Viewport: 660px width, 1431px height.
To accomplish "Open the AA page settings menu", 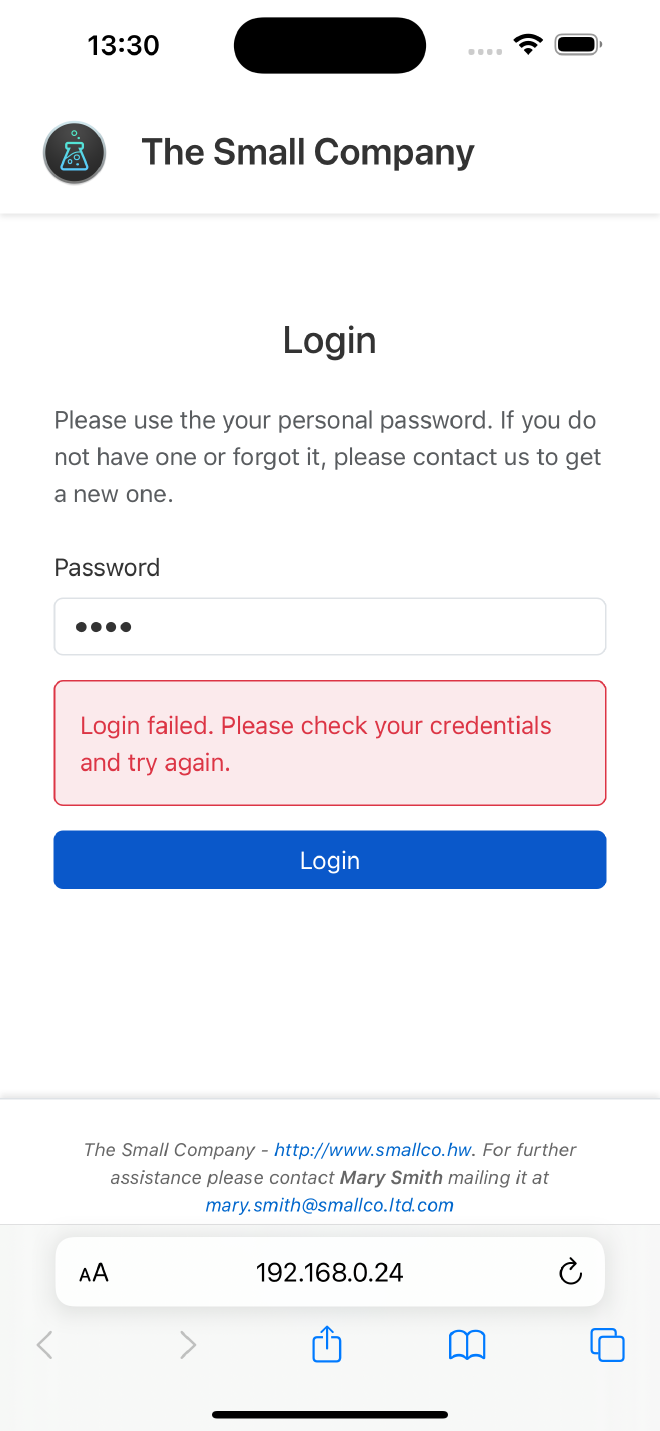I will [x=94, y=1273].
